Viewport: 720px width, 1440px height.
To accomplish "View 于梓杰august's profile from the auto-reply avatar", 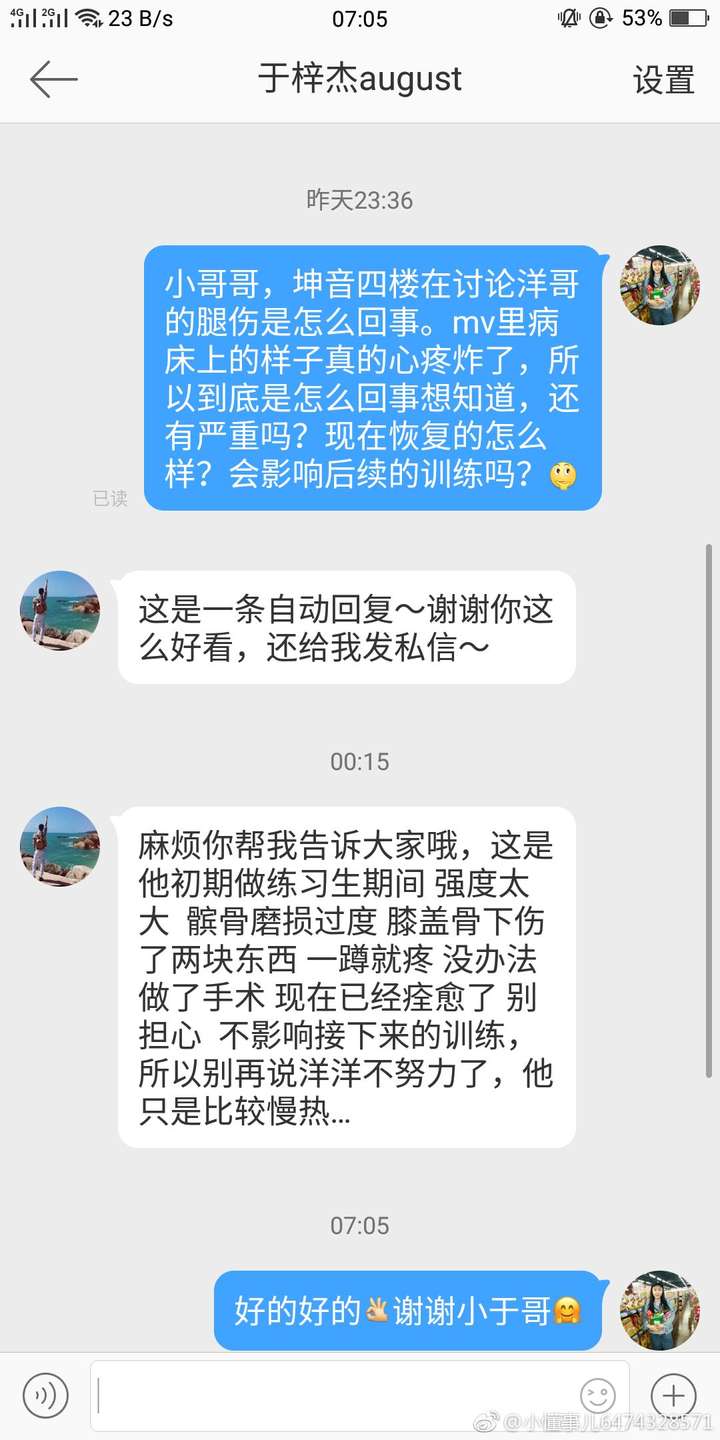I will pos(60,611).
